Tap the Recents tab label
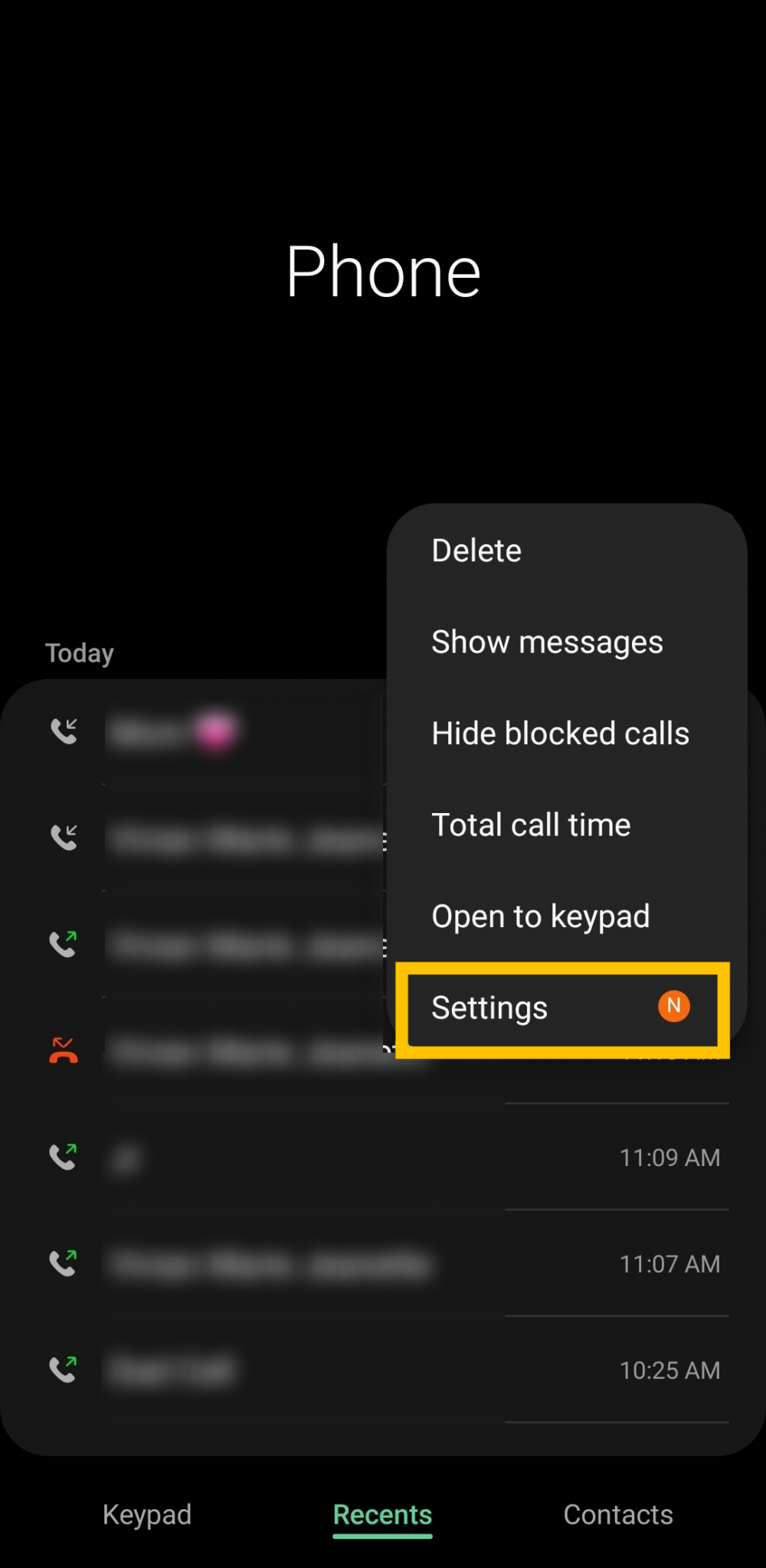Viewport: 766px width, 1568px height. (382, 1514)
